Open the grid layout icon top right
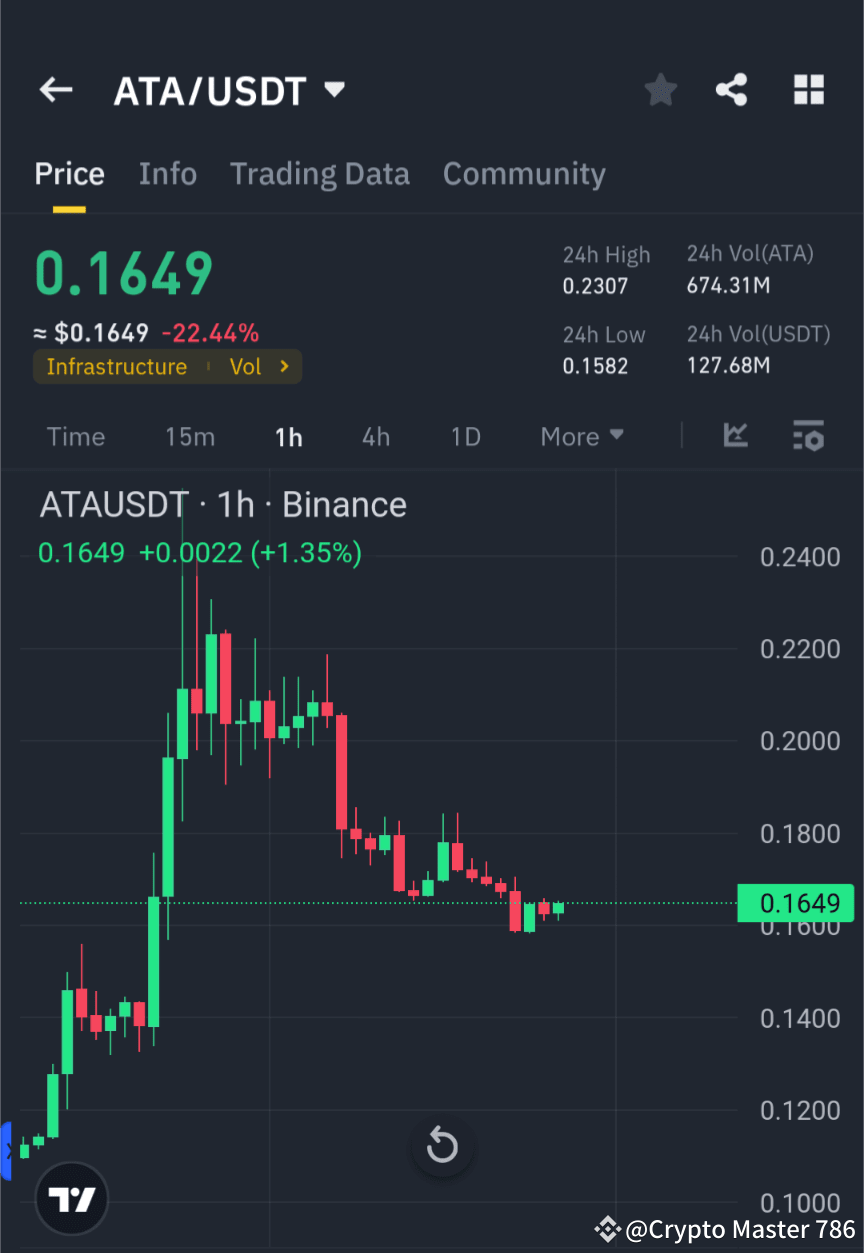 [x=808, y=90]
